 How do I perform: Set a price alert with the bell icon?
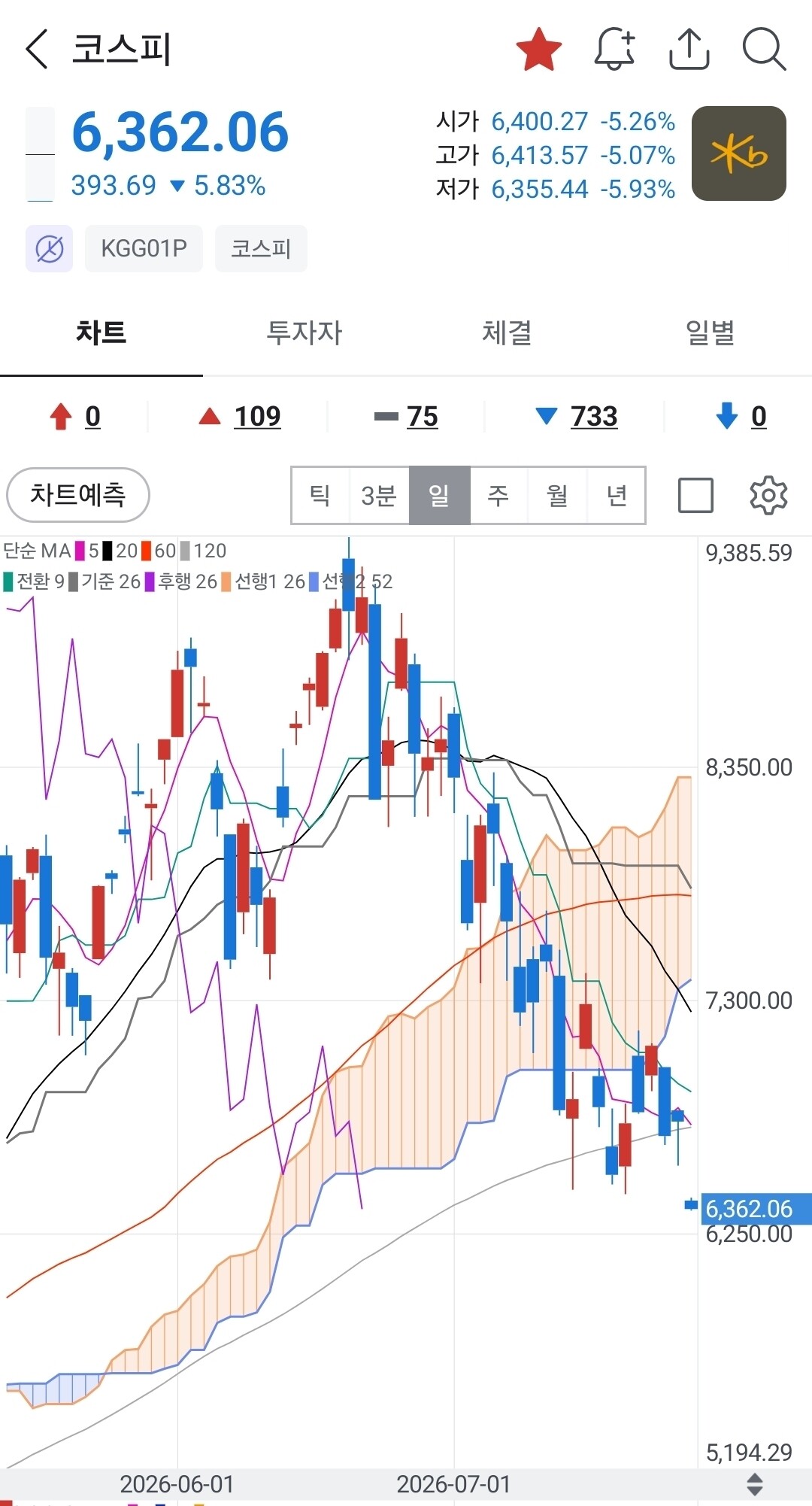[614, 50]
